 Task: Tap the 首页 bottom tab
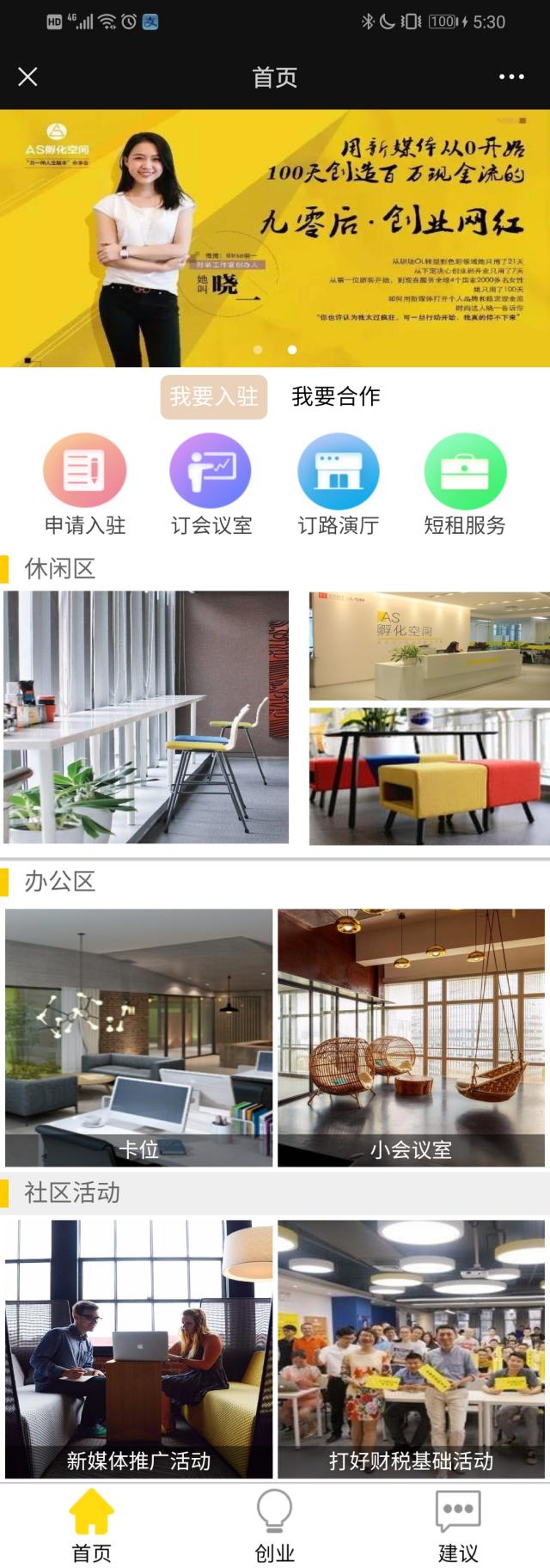(x=91, y=1526)
